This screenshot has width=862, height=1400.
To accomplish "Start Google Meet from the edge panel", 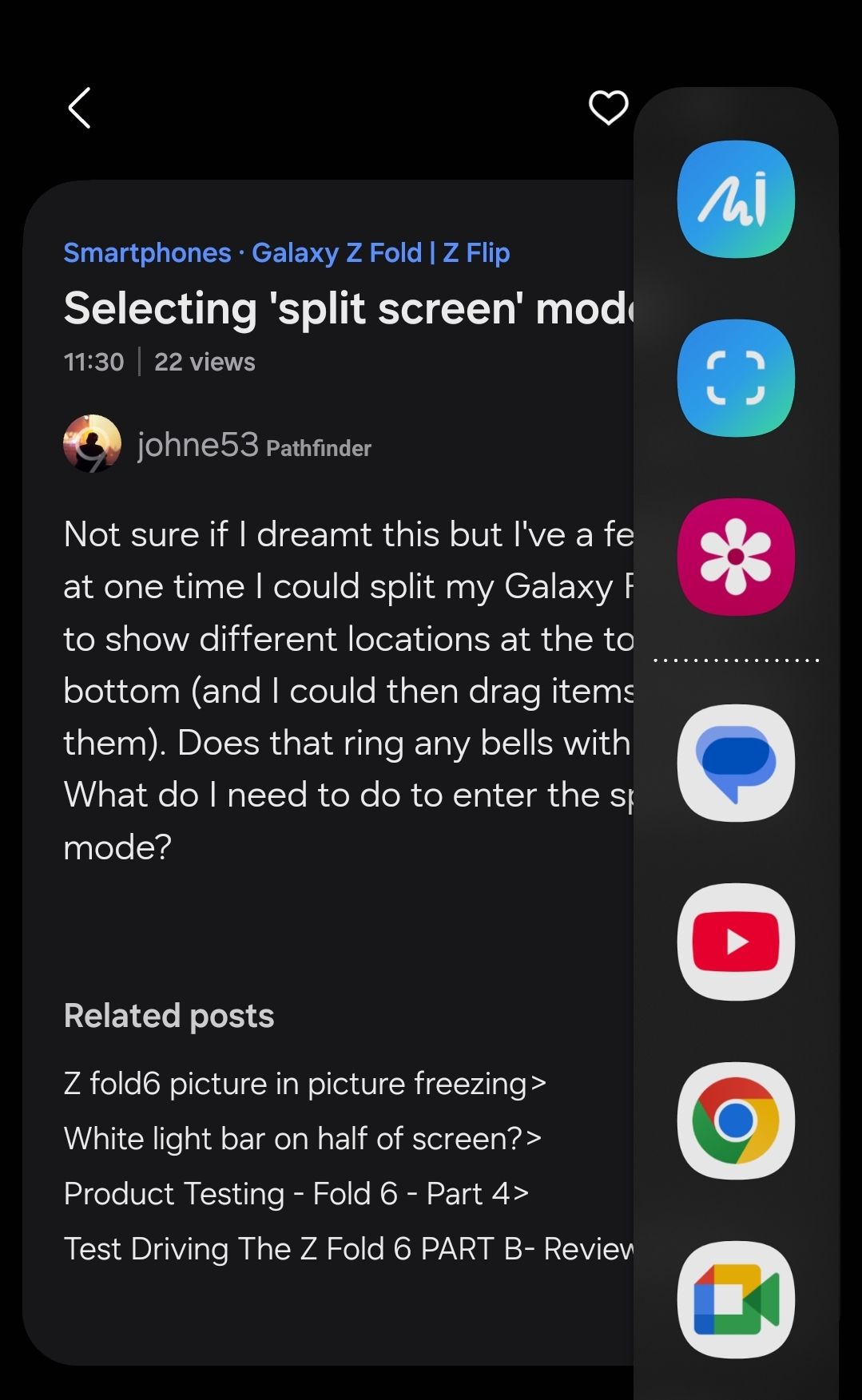I will tap(736, 1298).
